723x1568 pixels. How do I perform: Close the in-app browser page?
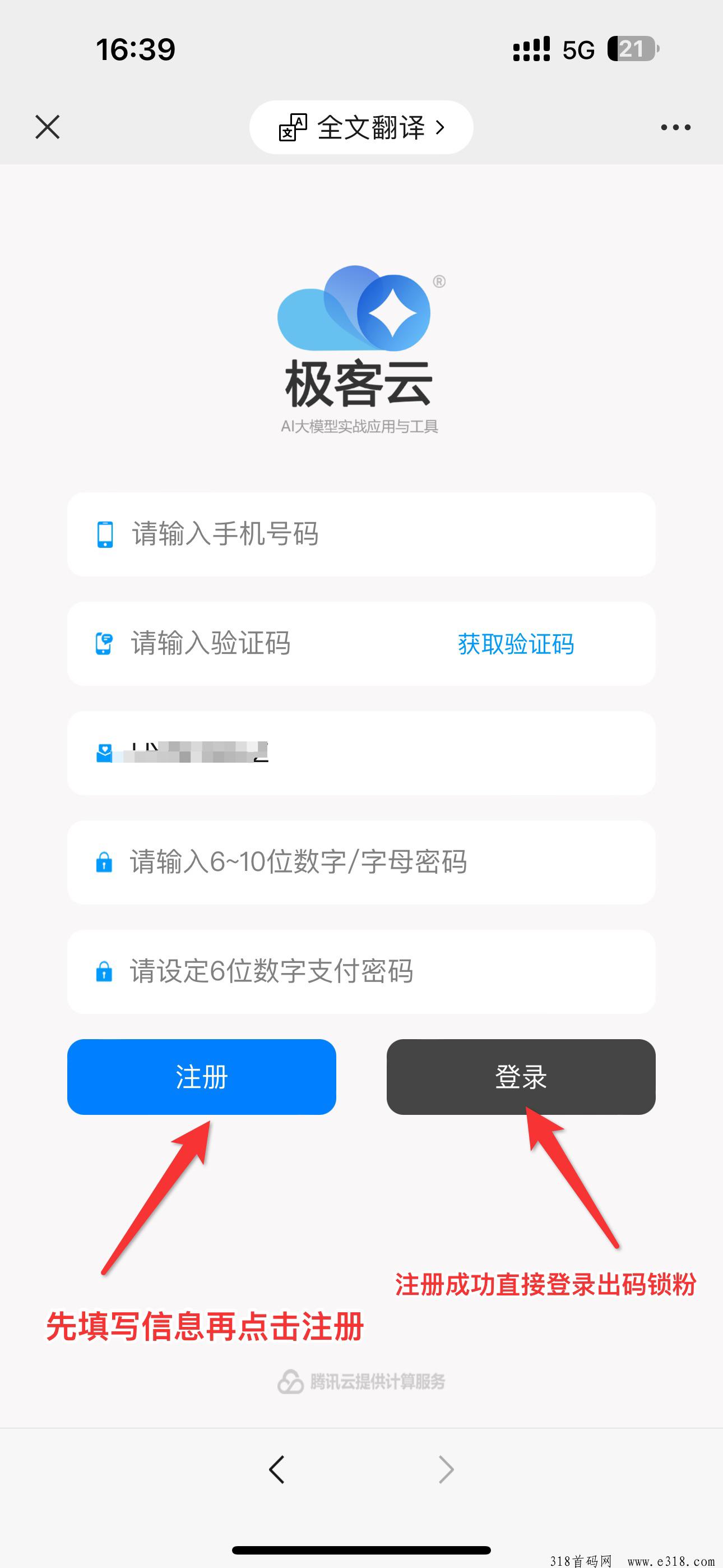click(x=48, y=127)
